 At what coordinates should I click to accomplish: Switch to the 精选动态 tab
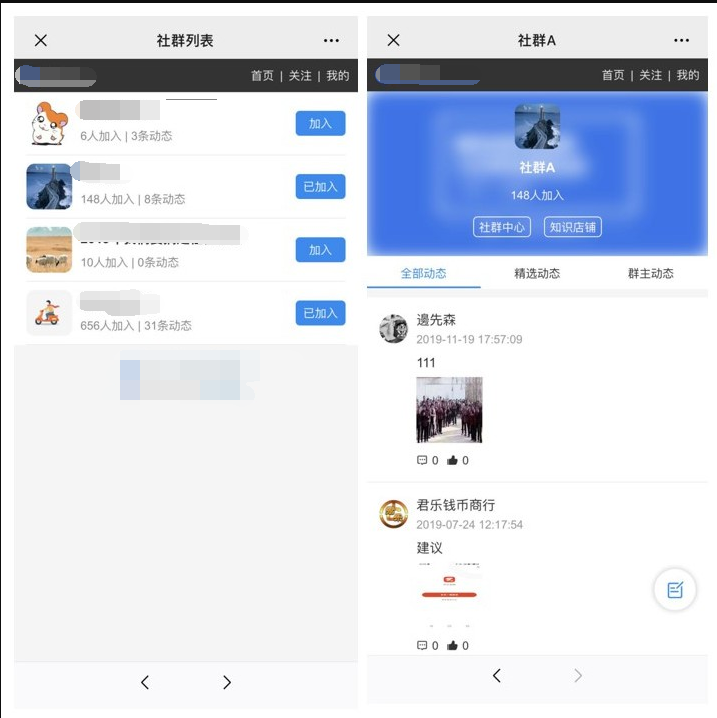(537, 273)
